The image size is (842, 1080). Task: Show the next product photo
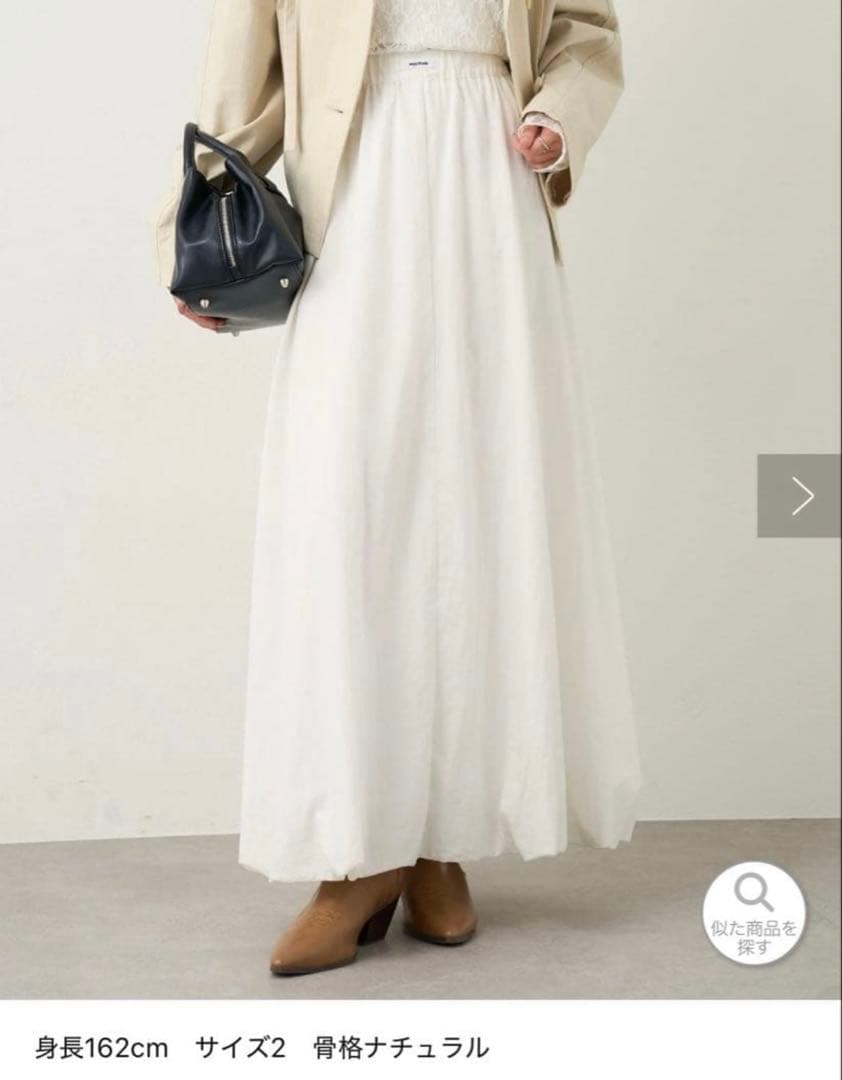point(799,496)
